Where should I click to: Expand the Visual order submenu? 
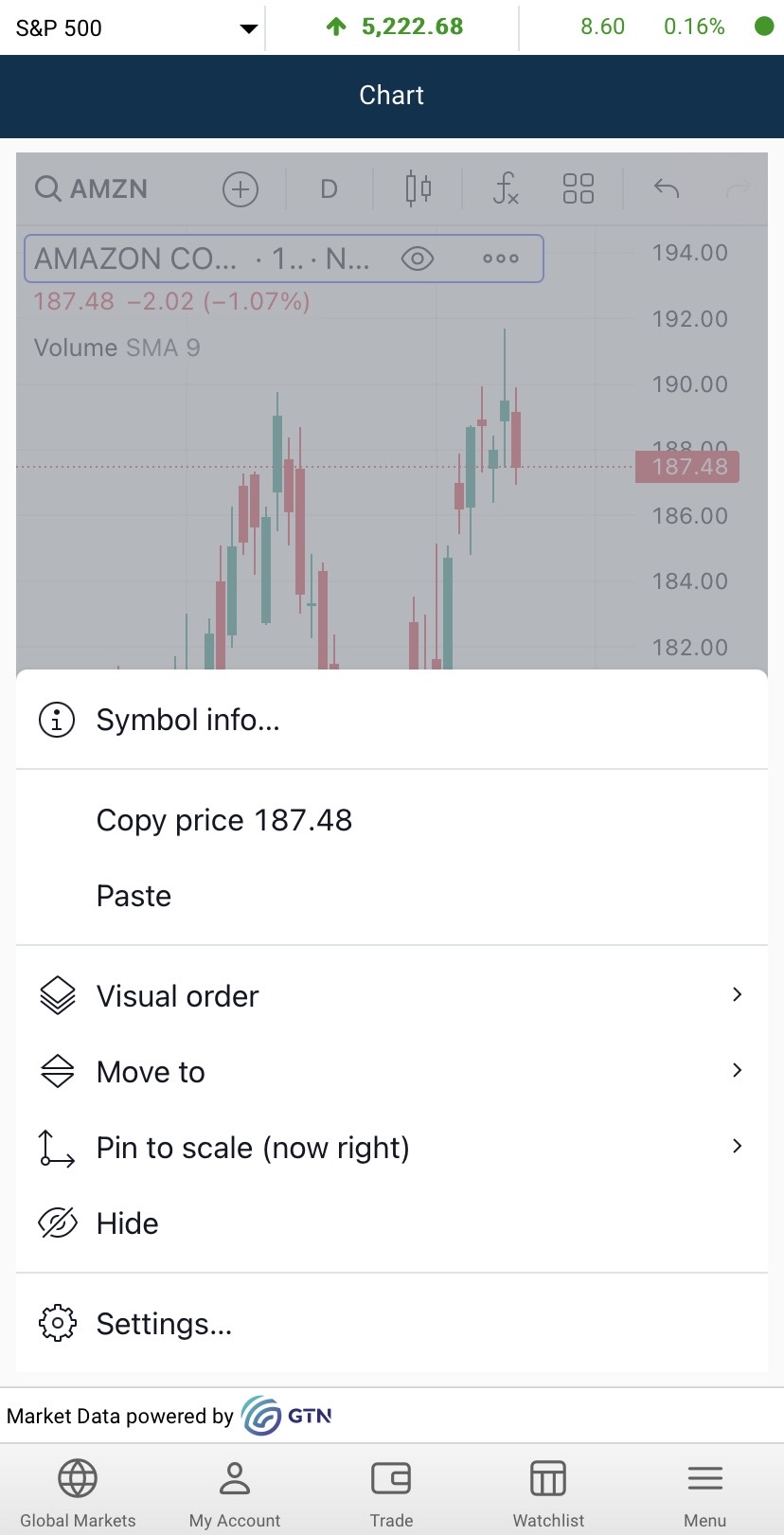(x=391, y=996)
